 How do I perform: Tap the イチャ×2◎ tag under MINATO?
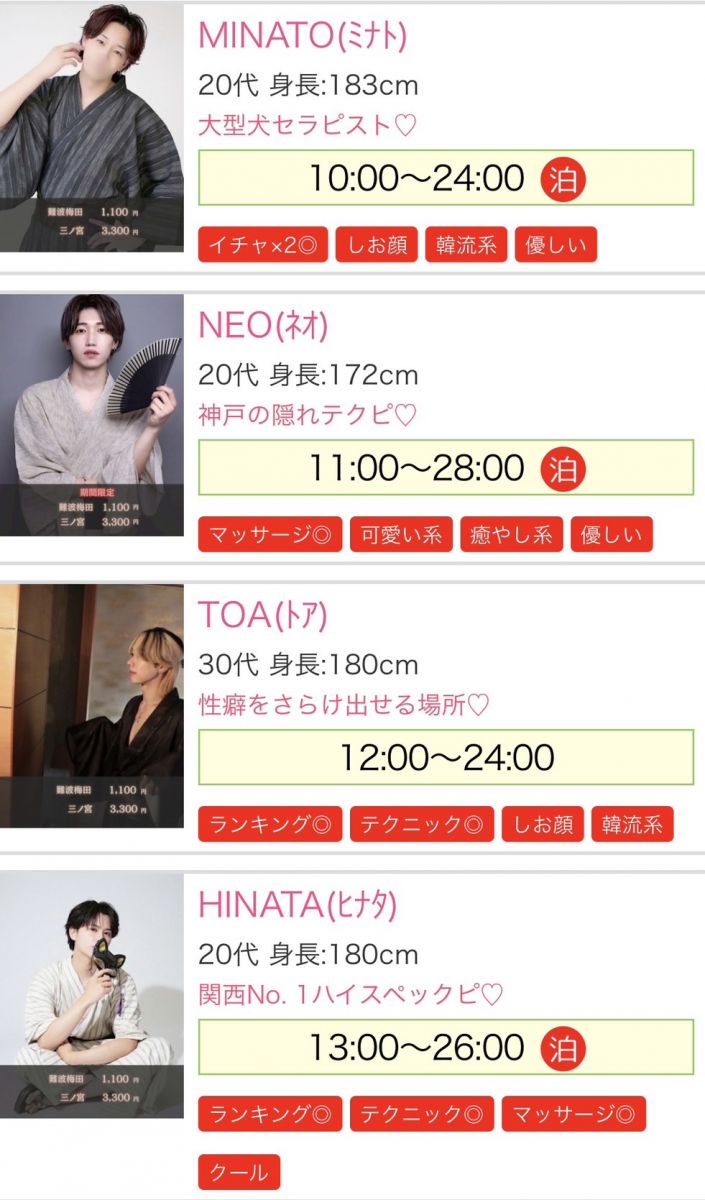(x=263, y=245)
